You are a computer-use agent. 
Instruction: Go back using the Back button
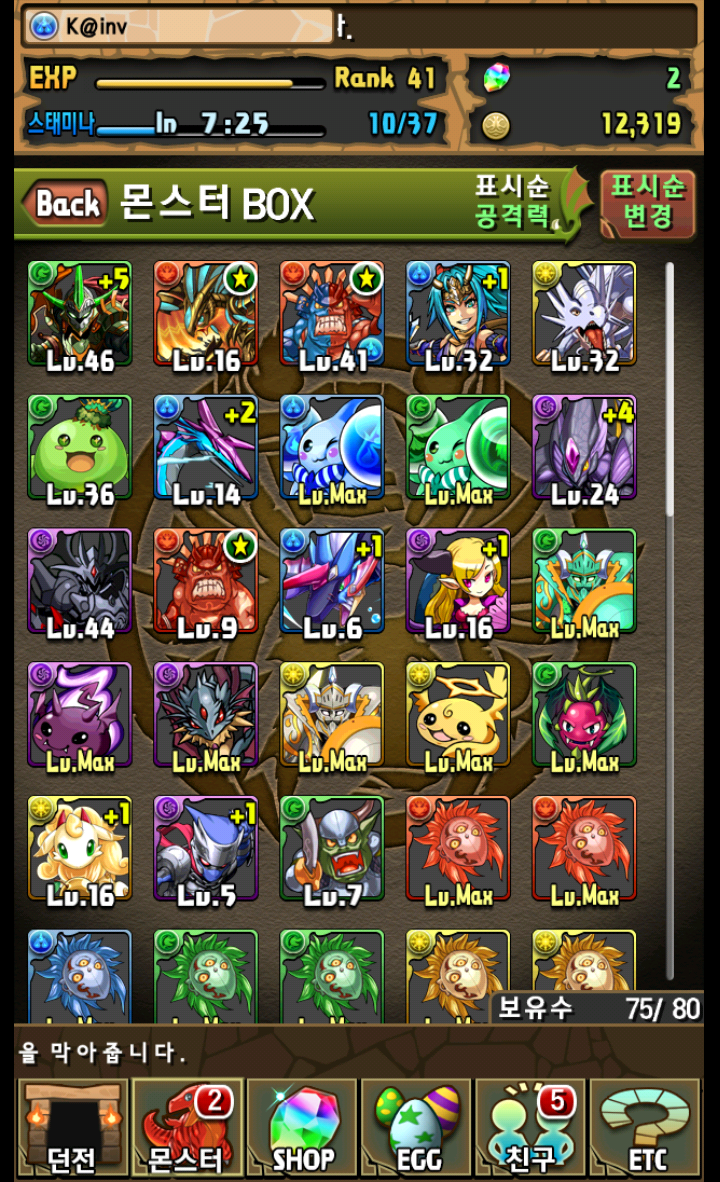click(x=66, y=204)
